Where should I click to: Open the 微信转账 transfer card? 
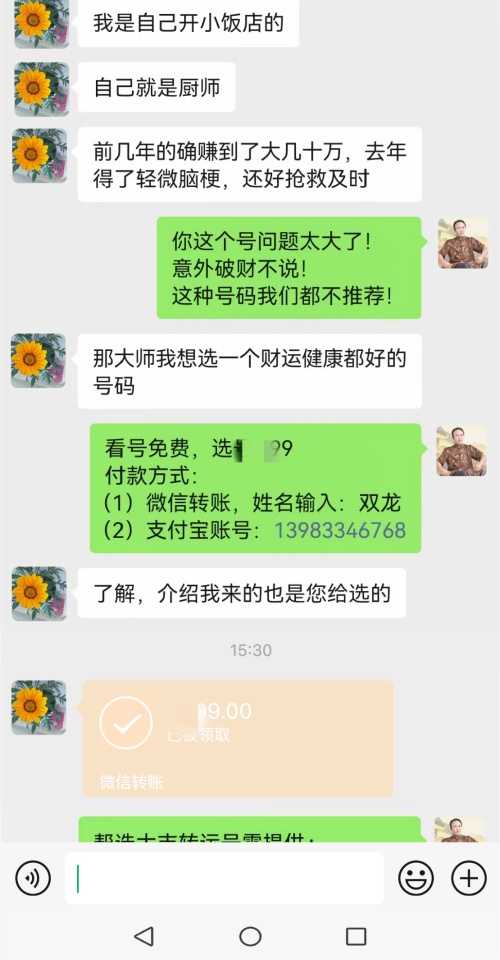point(238,738)
